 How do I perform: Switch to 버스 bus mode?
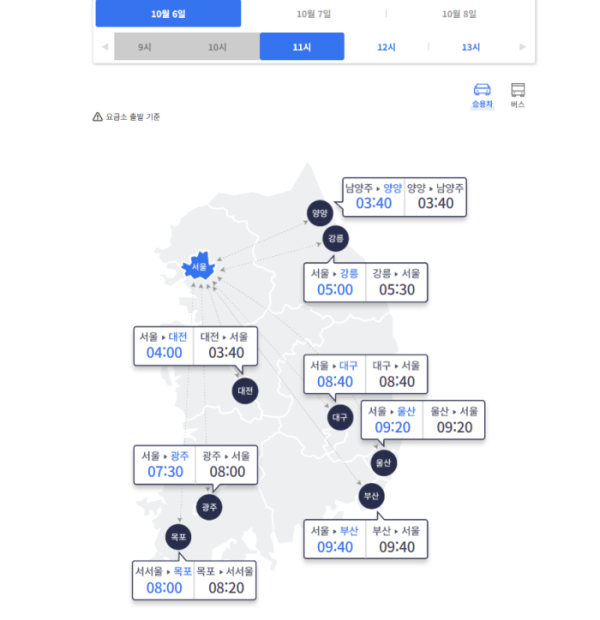pos(517,95)
